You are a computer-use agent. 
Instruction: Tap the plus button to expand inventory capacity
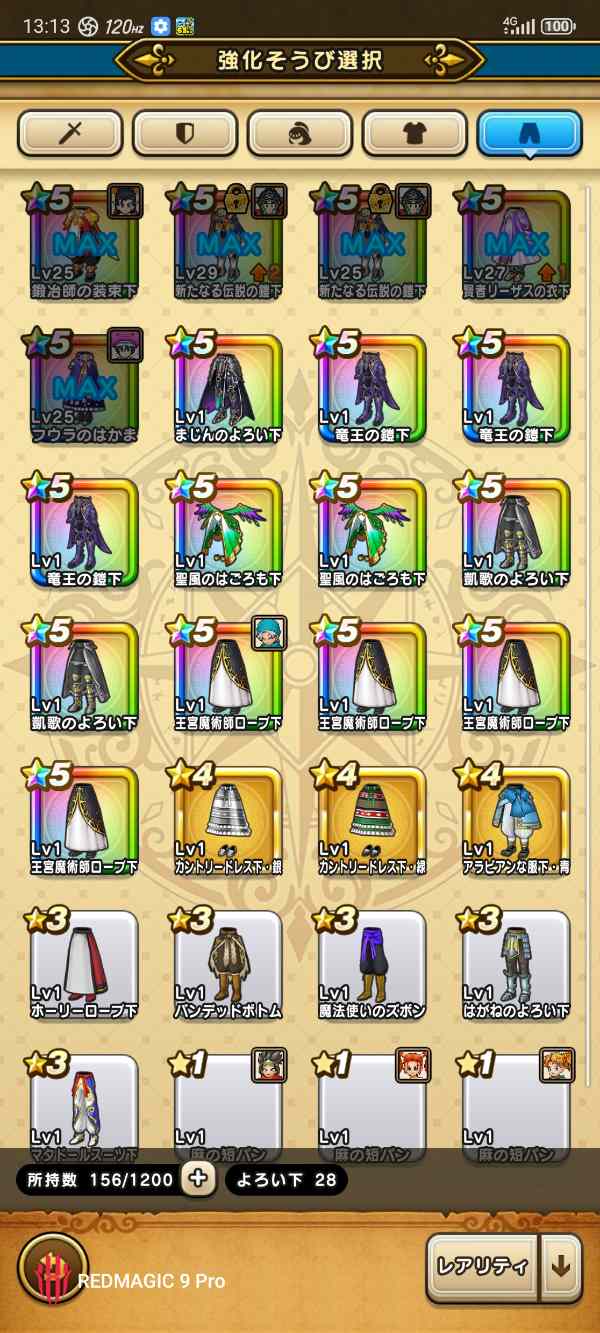pos(198,1179)
